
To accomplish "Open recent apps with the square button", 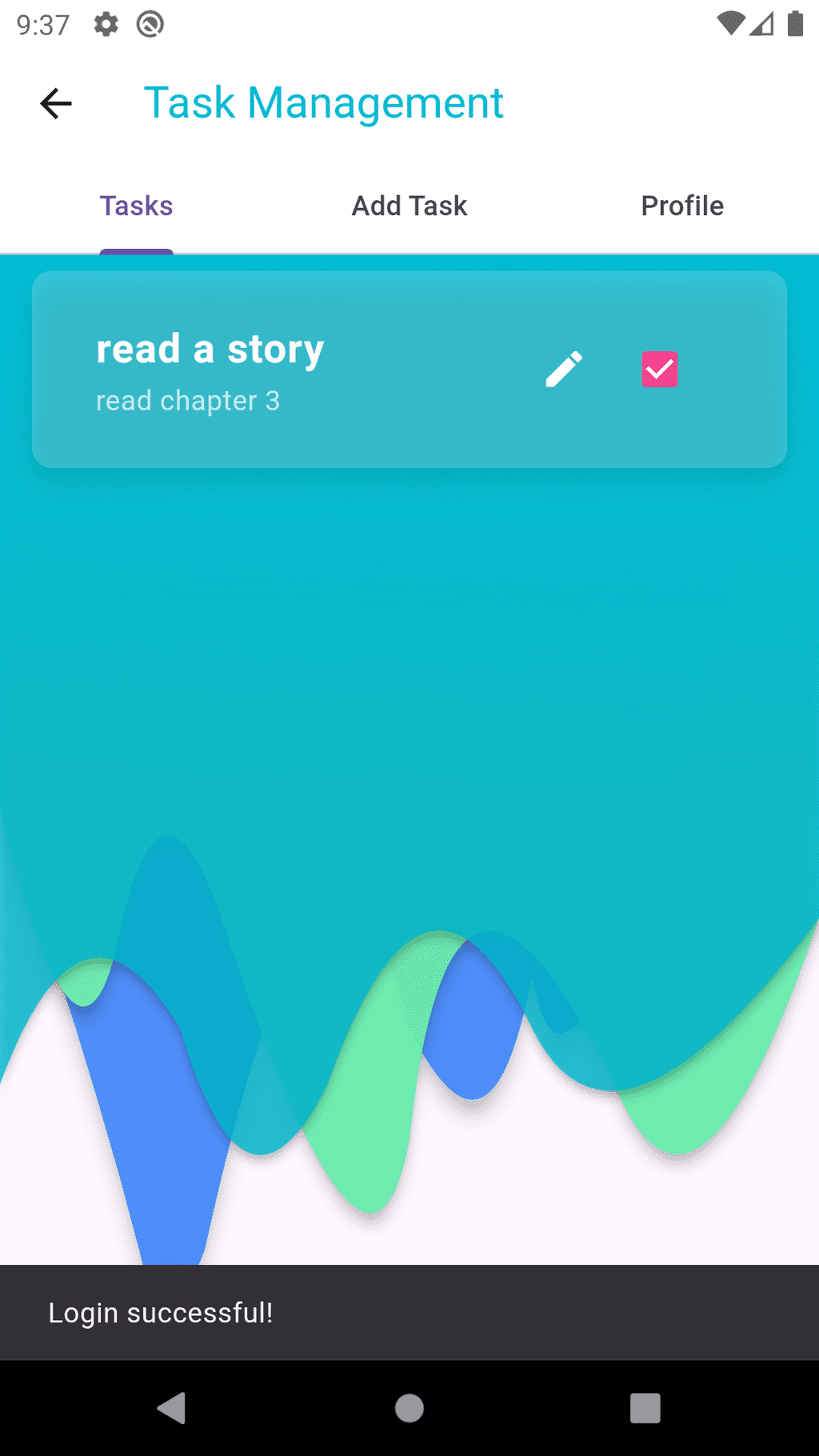I will pos(645,1408).
